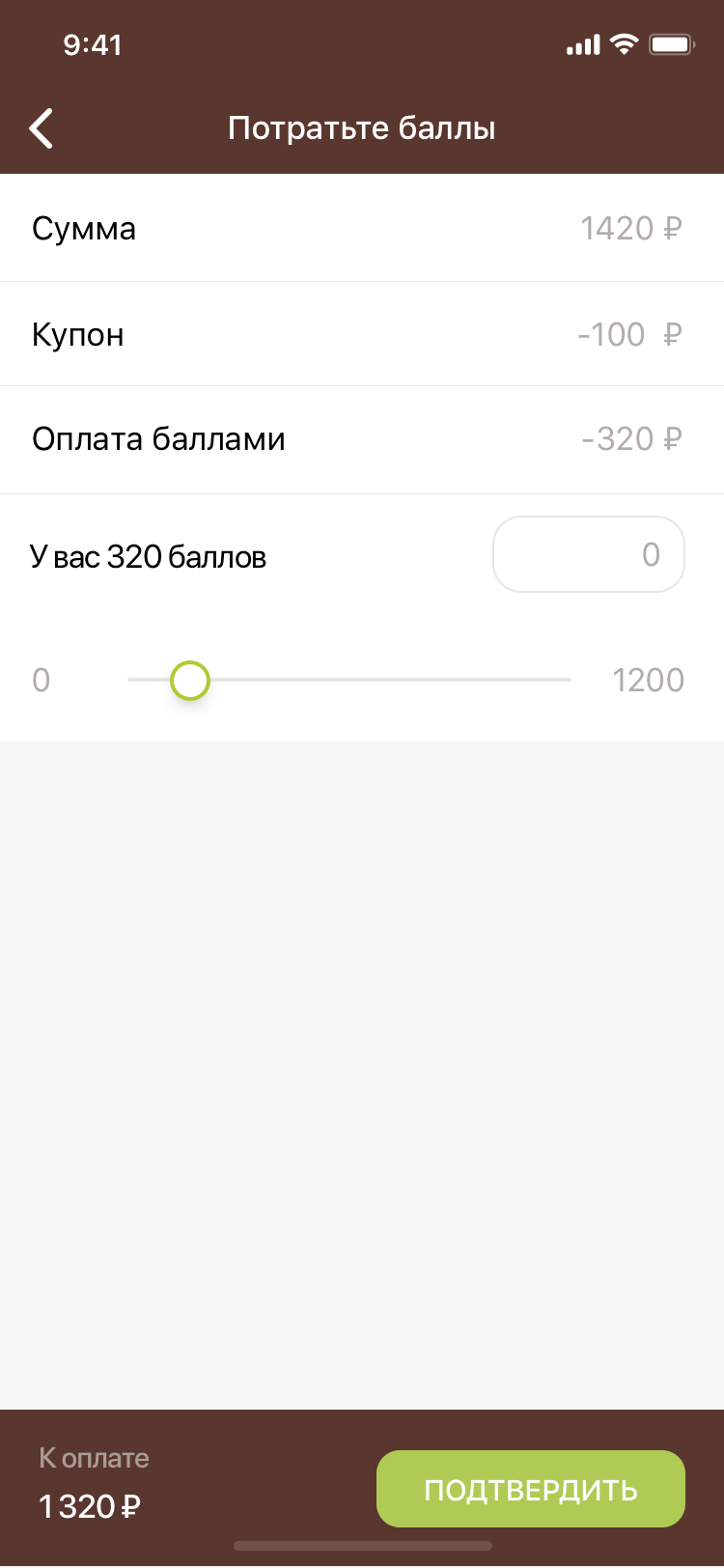Screen dimensions: 724x1568
Task: Click the ruble symbol next to -100
Action: 673,334
